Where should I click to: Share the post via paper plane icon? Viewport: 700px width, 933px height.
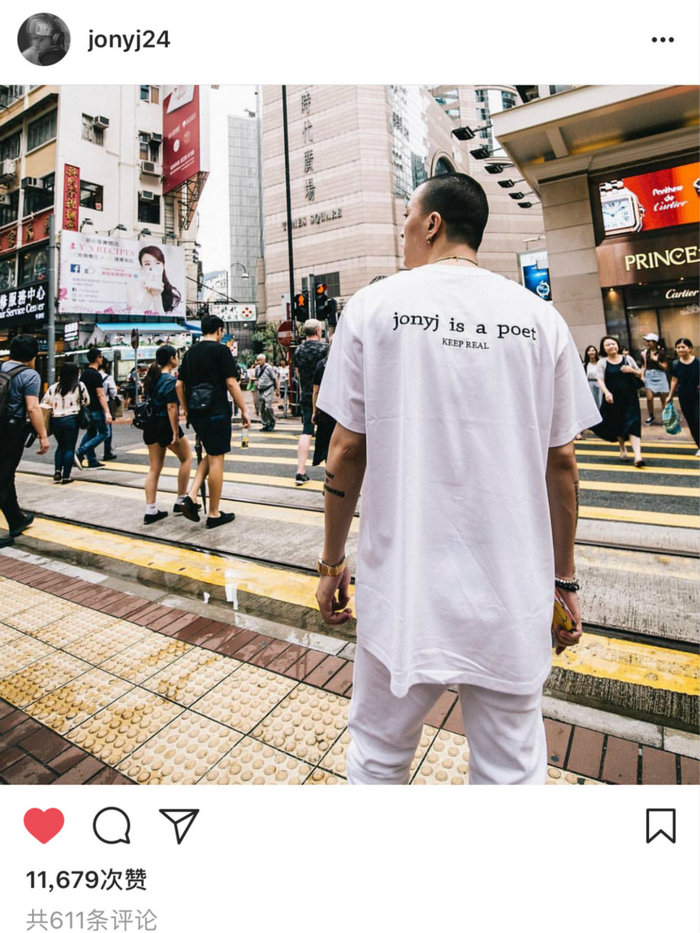click(x=179, y=826)
